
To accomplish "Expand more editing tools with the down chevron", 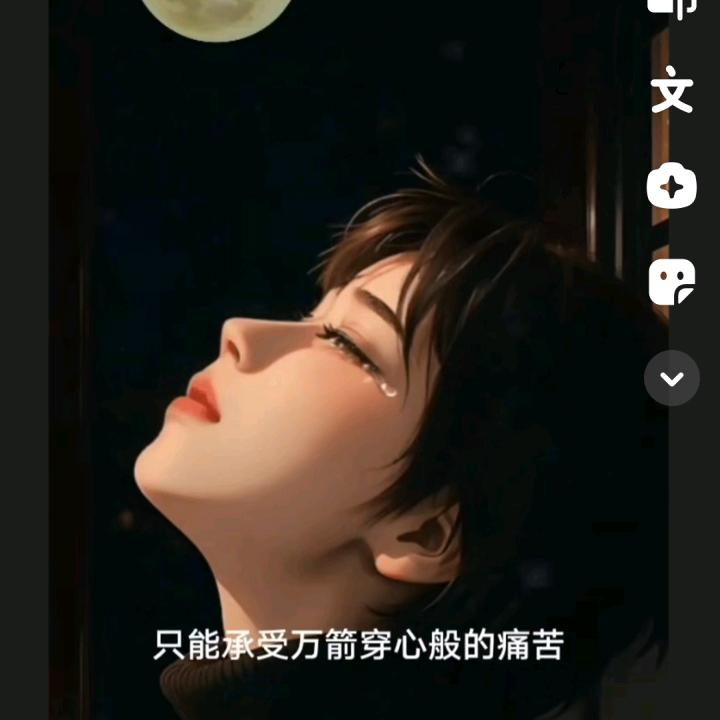I will [x=671, y=378].
